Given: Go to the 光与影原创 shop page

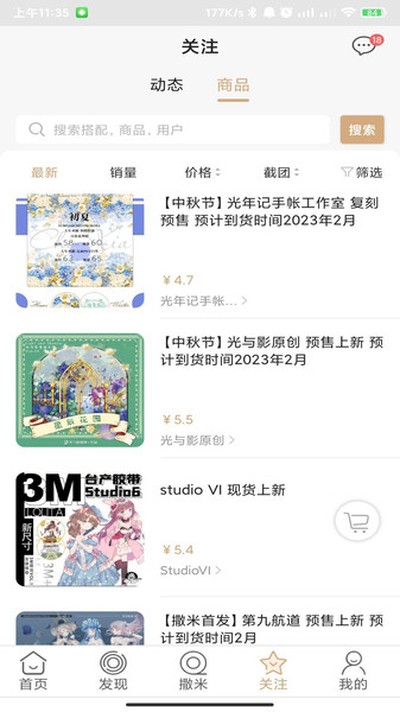Looking at the screenshot, I should tap(198, 440).
